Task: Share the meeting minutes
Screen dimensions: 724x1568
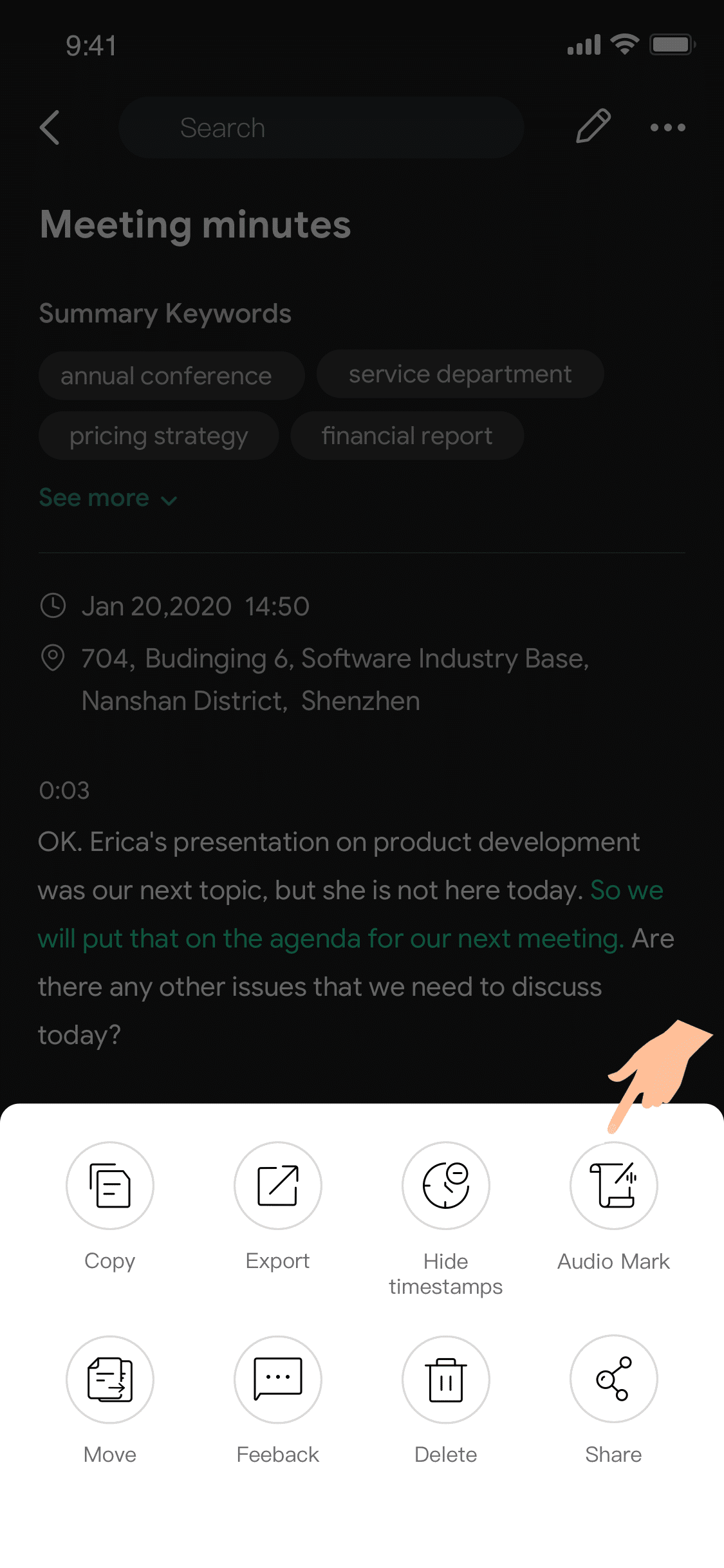Action: pyautogui.click(x=614, y=1379)
